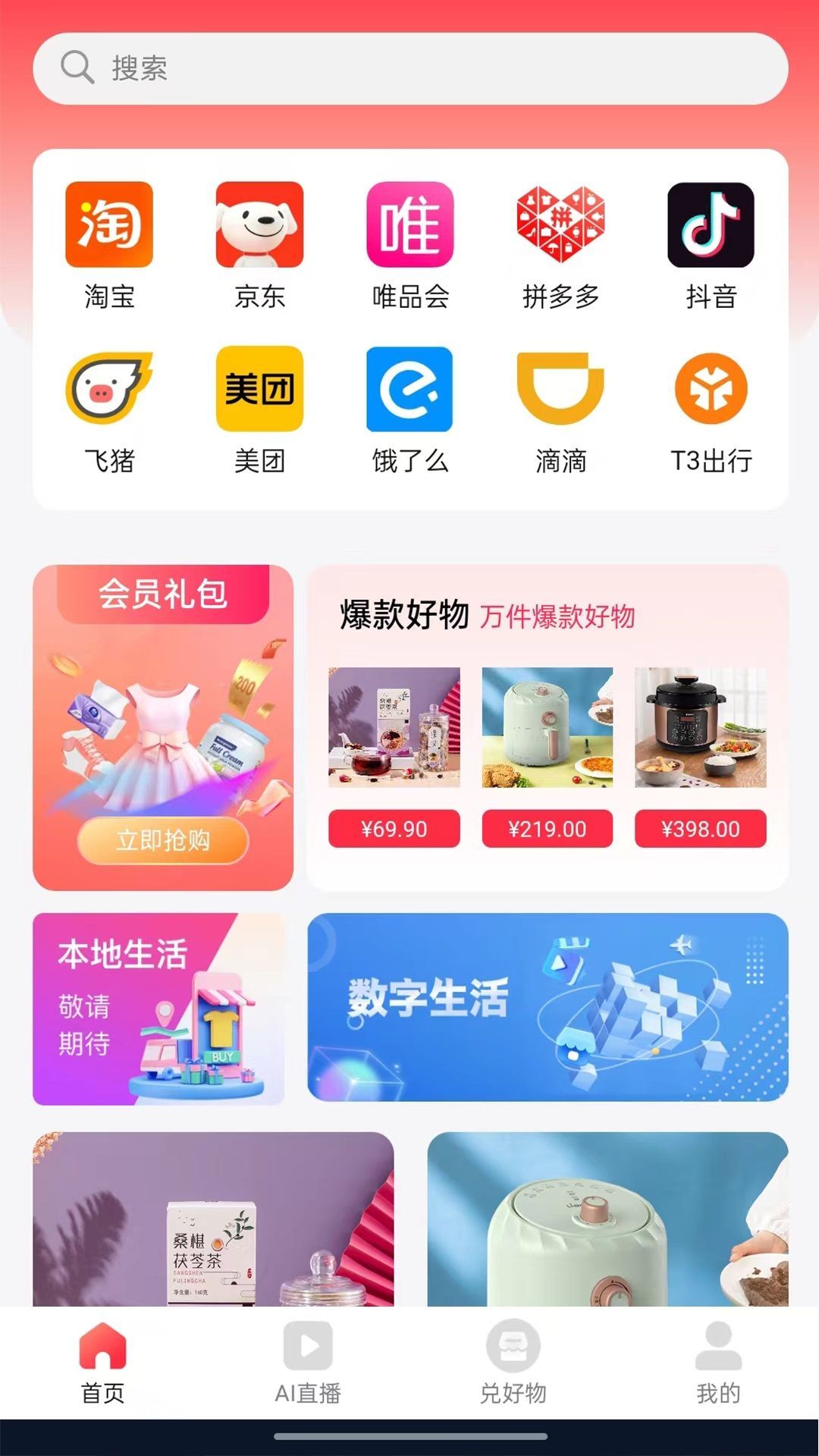Launch Douyin via its icon
Screen dimensions: 819x1456
pos(711,226)
